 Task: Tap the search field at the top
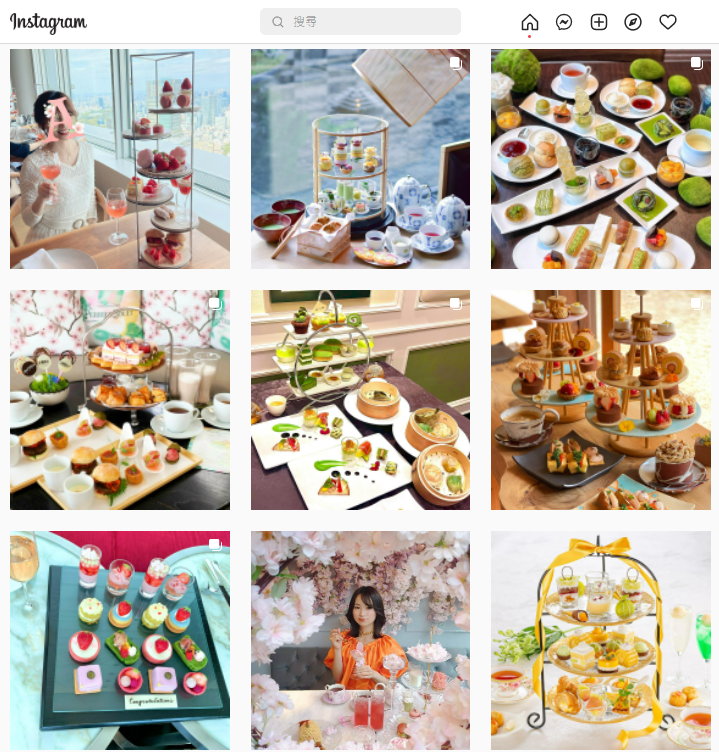(360, 22)
